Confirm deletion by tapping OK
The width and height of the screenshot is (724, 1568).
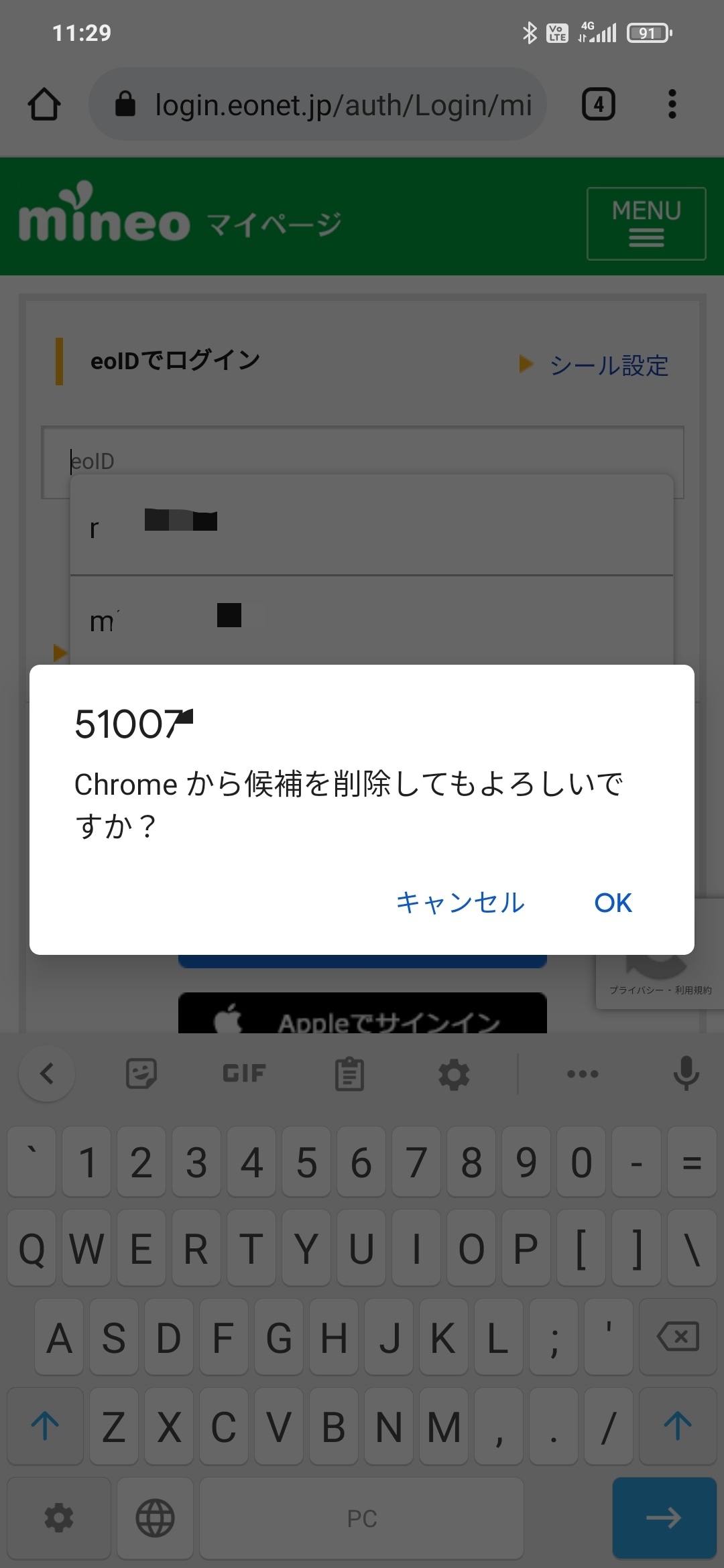coord(613,903)
